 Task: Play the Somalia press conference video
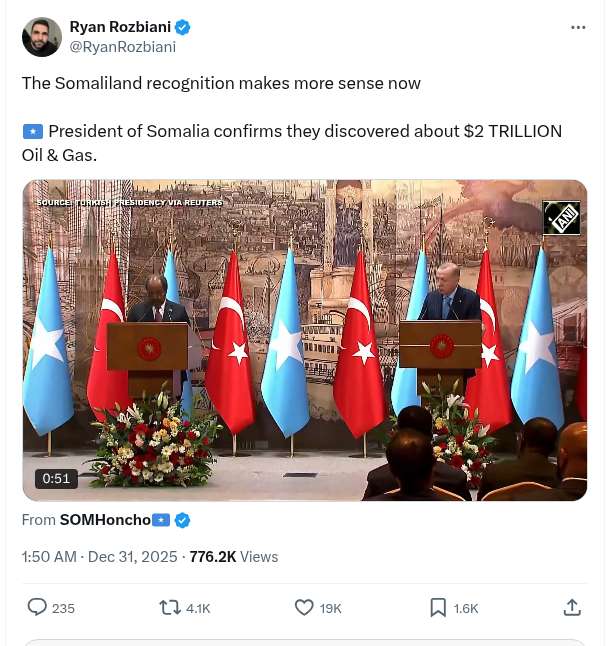point(304,340)
